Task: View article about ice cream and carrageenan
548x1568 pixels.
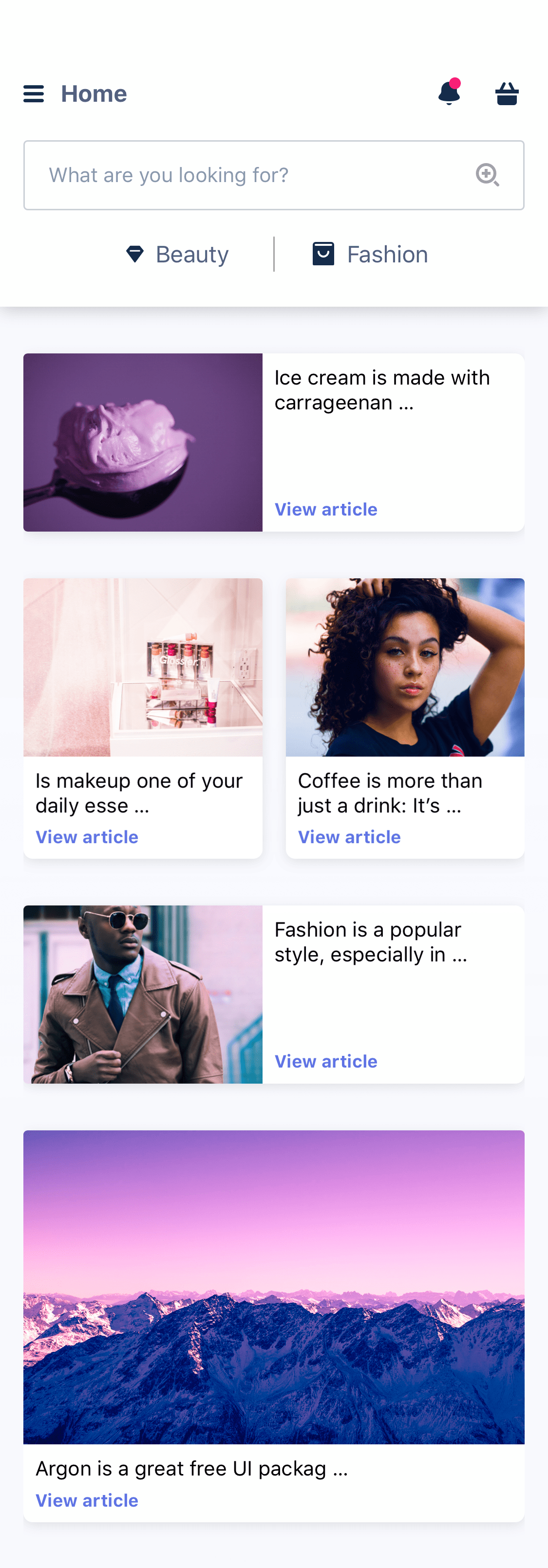Action: click(326, 510)
